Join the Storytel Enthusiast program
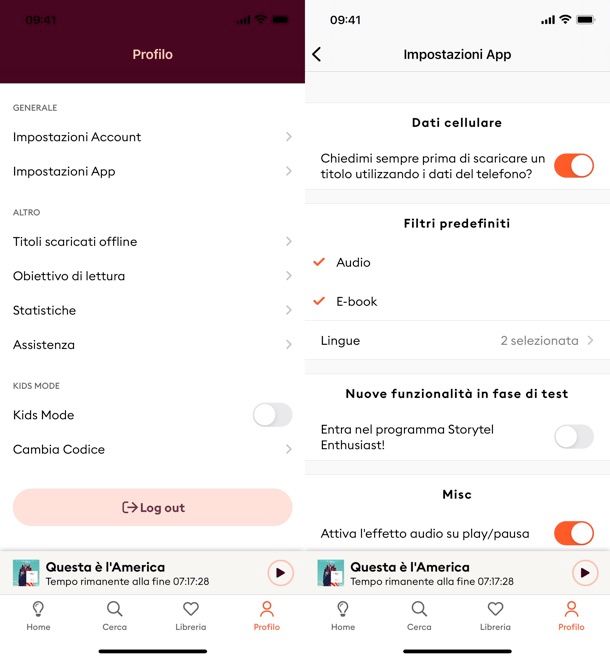This screenshot has height=660, width=610. pyautogui.click(x=573, y=436)
